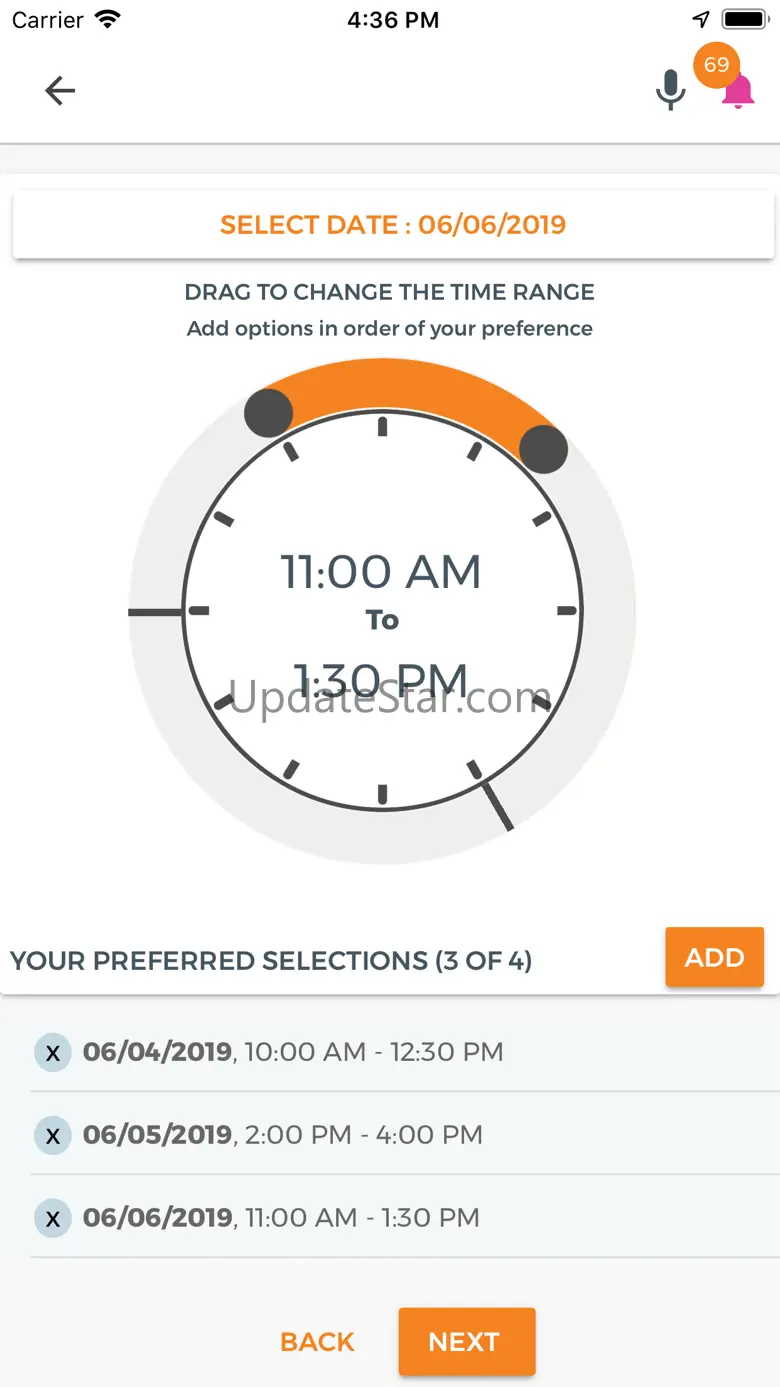
Task: Add the current time selection
Action: pos(714,958)
